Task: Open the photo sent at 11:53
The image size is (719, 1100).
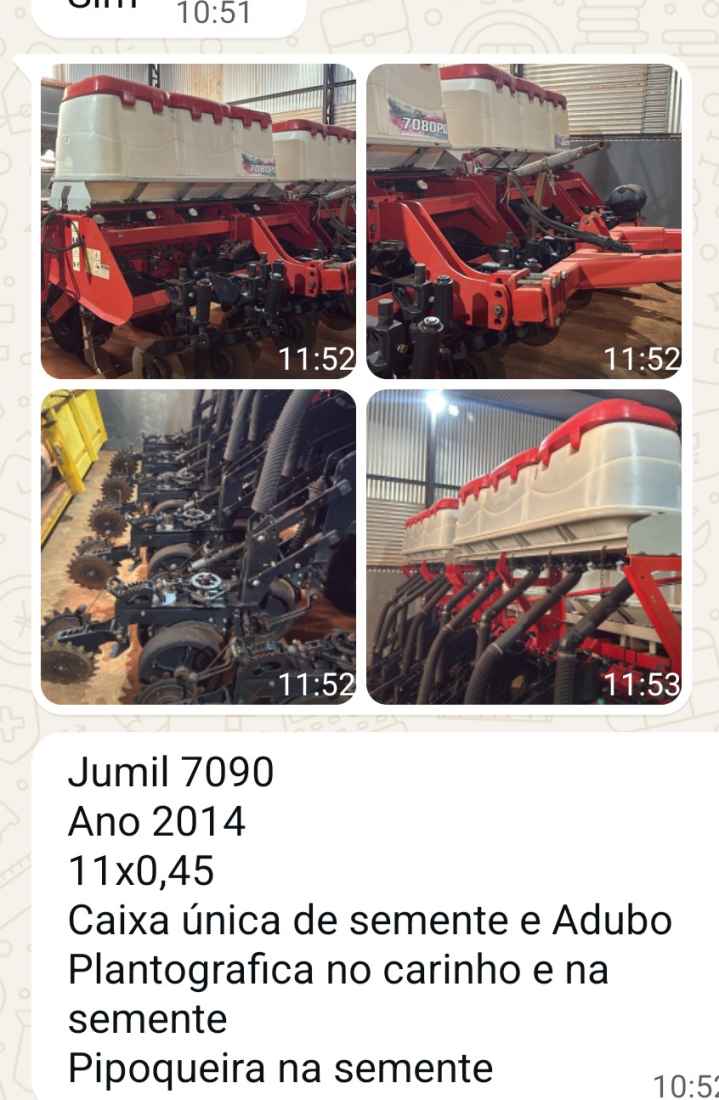Action: 524,546
